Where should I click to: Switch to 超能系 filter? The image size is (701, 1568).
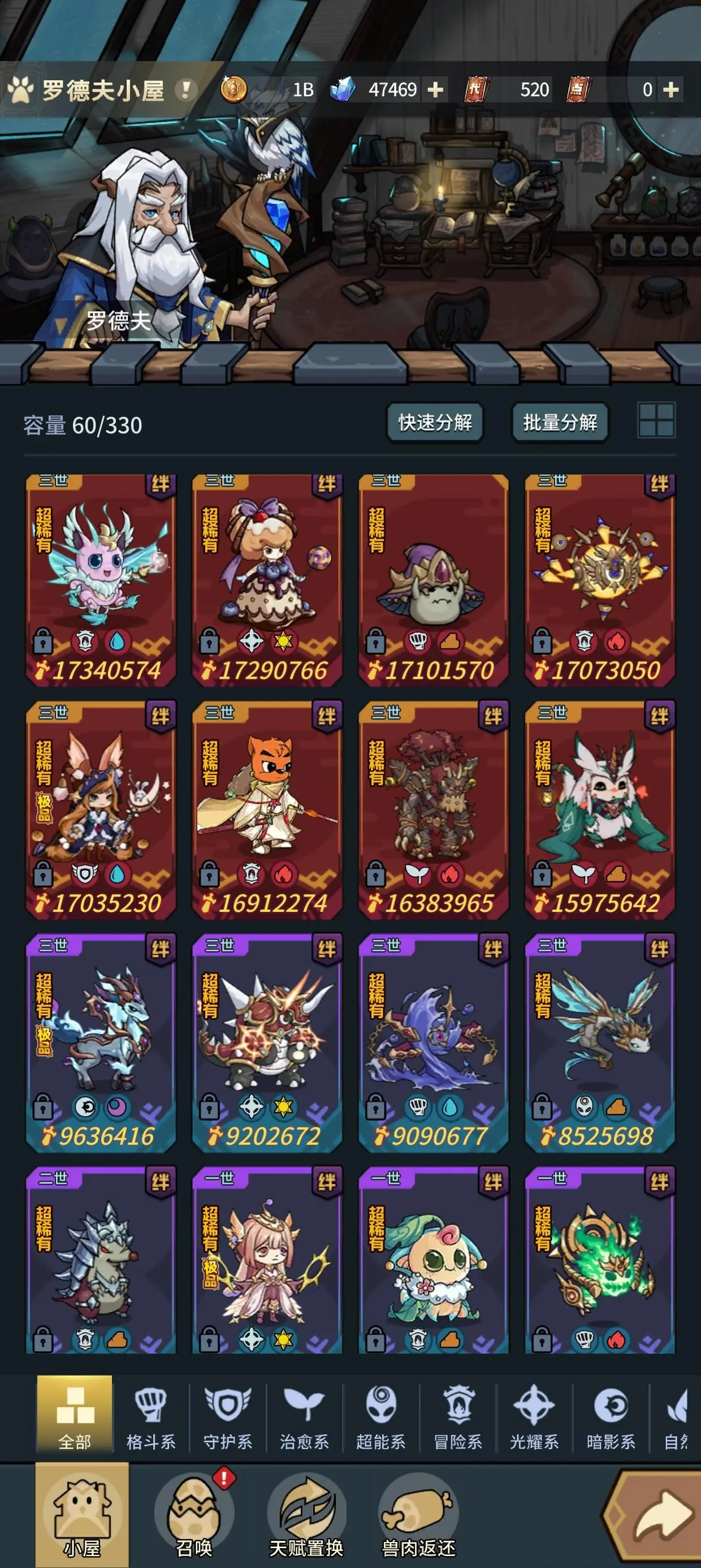(x=381, y=1416)
